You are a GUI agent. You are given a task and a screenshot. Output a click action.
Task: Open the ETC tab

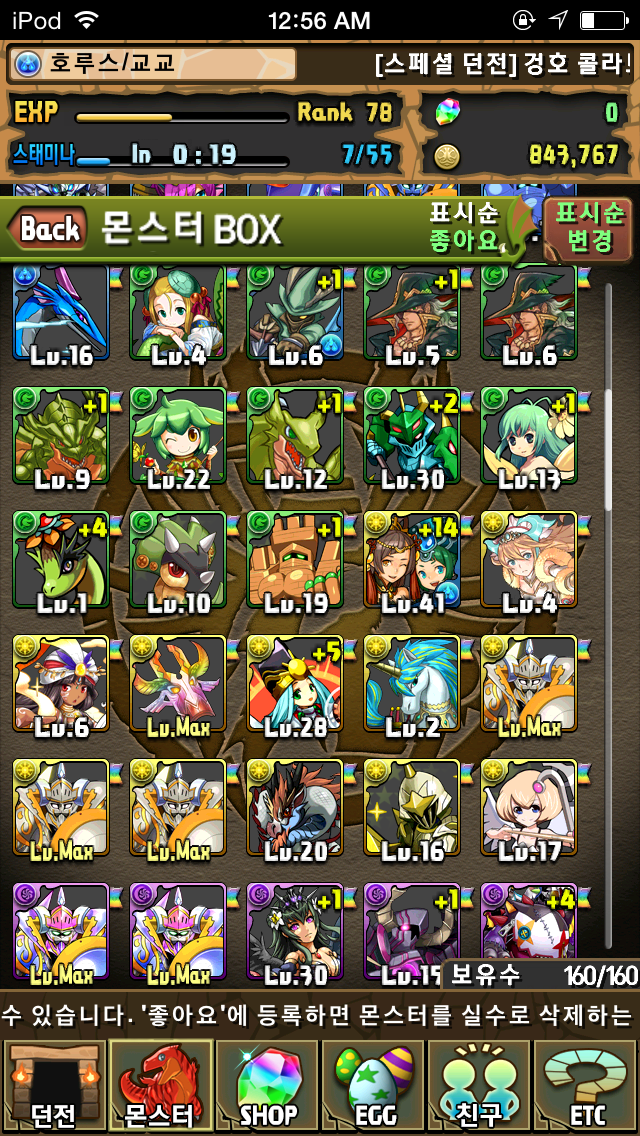587,1085
